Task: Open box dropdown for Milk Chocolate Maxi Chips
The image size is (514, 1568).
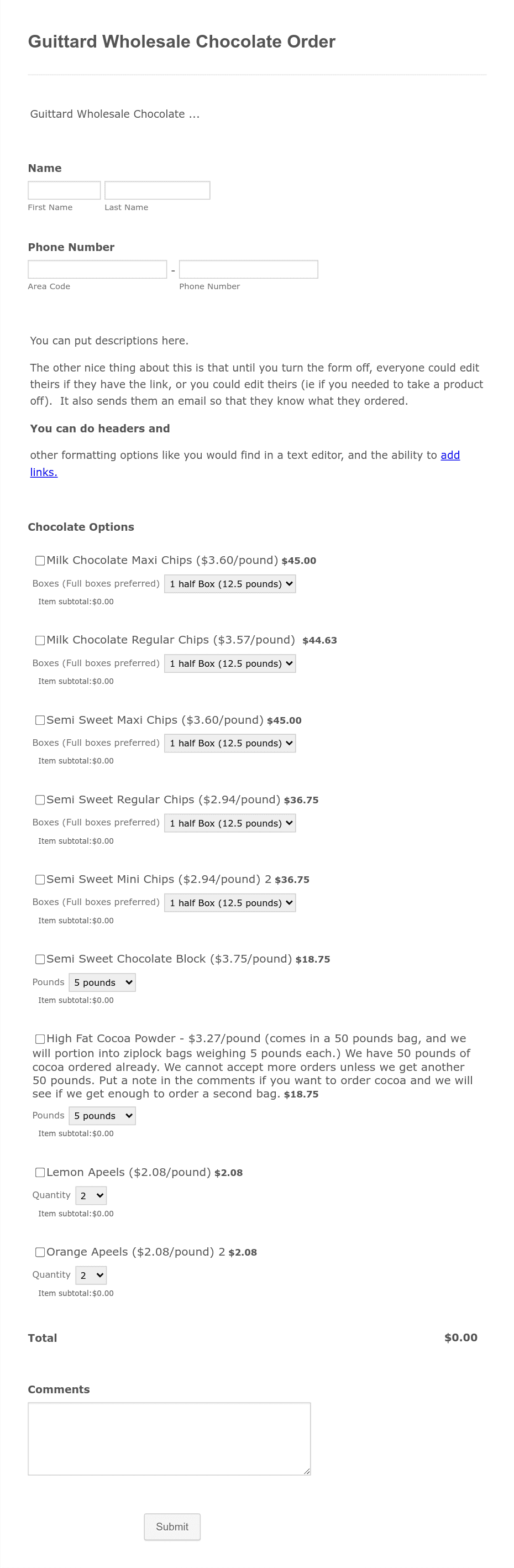Action: 230,584
